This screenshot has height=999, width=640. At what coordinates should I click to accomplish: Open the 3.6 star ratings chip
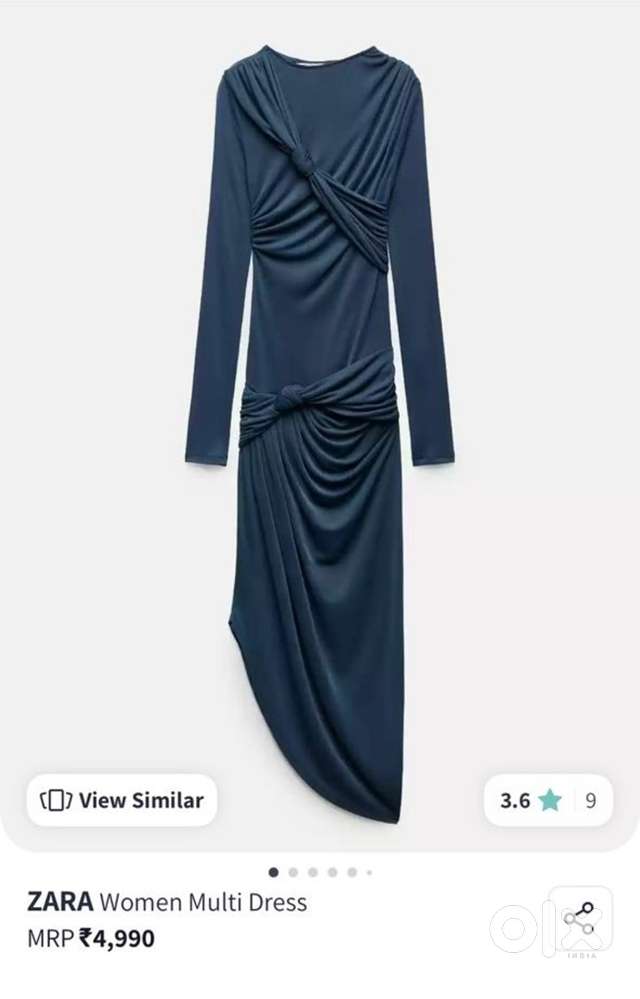pos(548,800)
